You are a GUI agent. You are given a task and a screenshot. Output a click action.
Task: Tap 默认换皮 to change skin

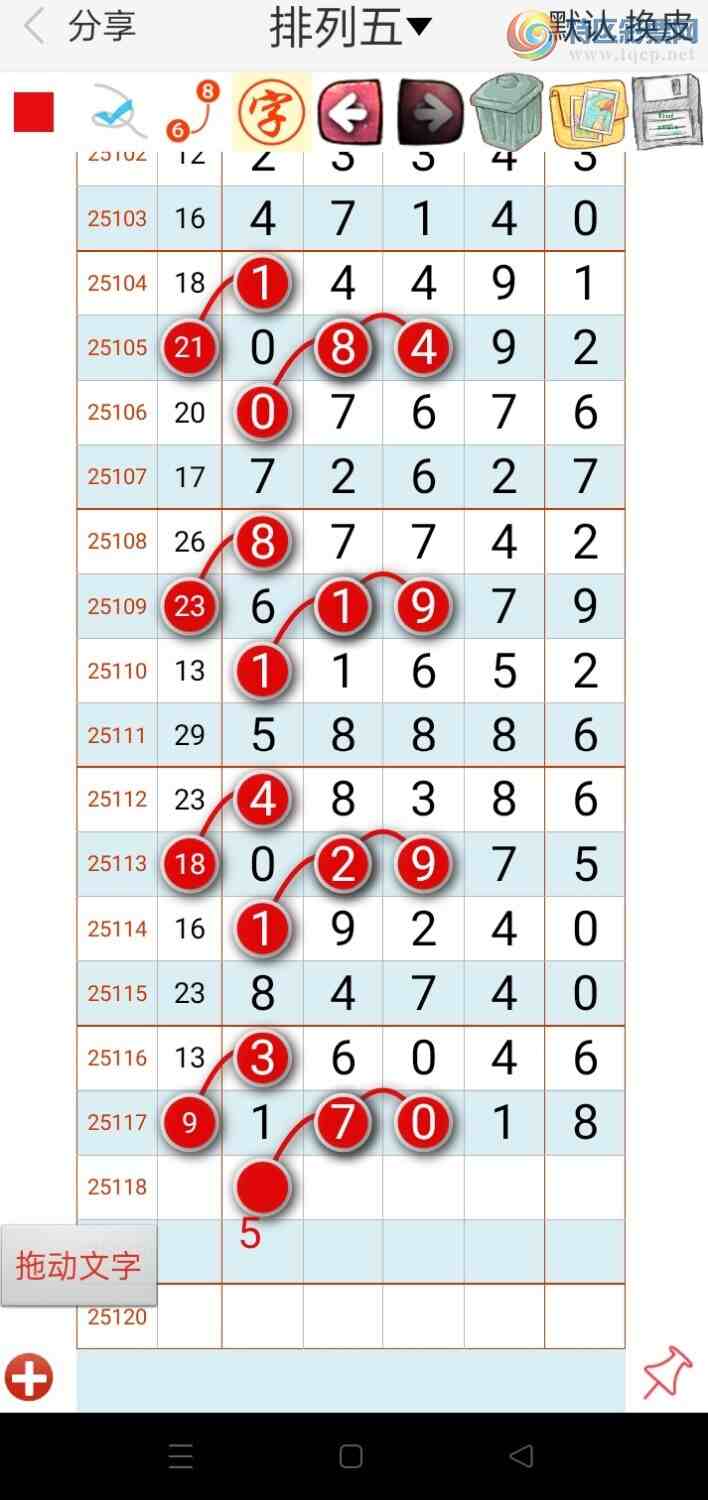(x=621, y=27)
